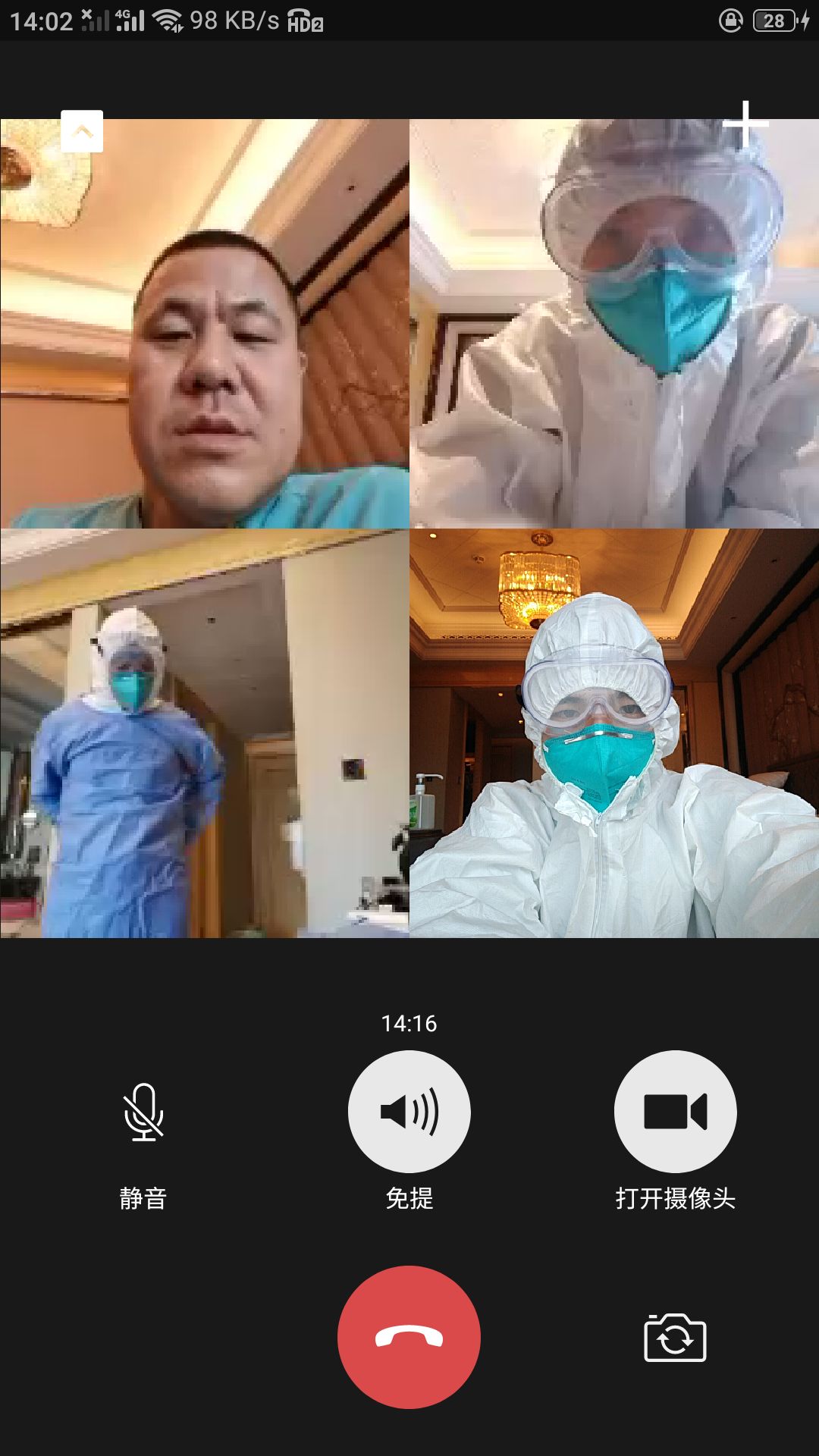The image size is (819, 1456).
Task: Enlarge the tile showing the chandelier
Action: pos(614,734)
